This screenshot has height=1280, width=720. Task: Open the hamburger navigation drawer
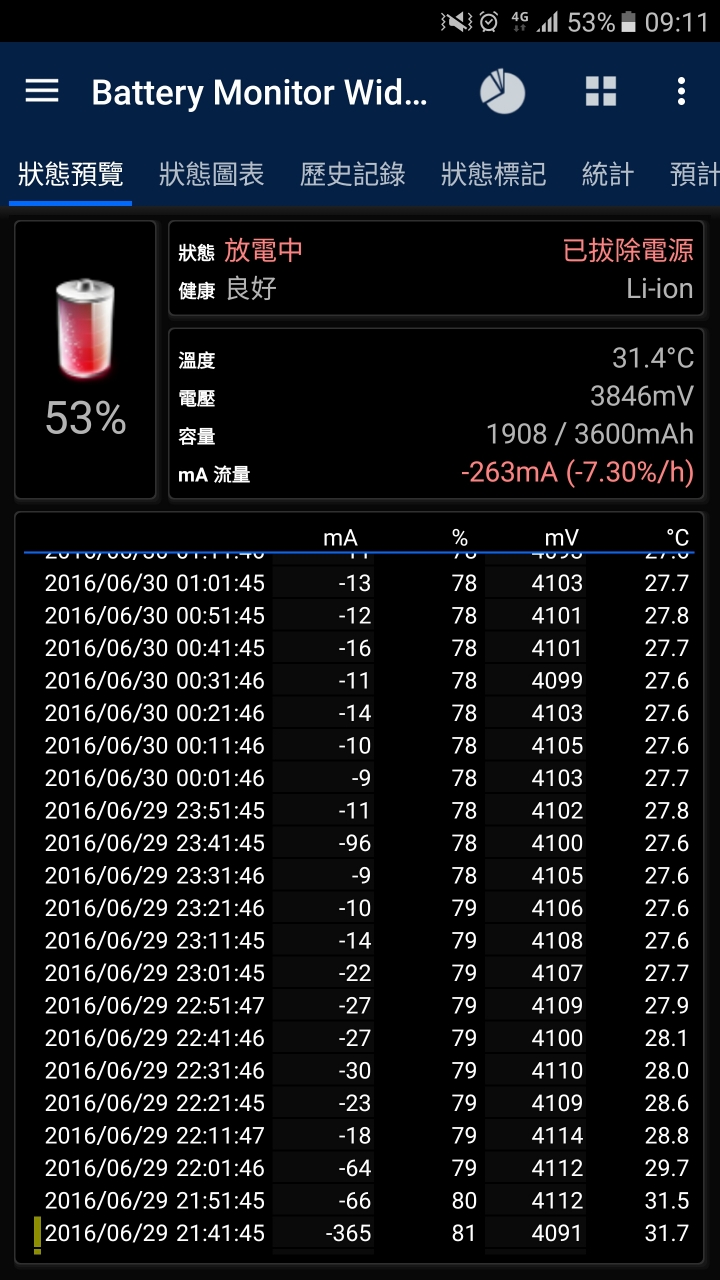pos(42,92)
